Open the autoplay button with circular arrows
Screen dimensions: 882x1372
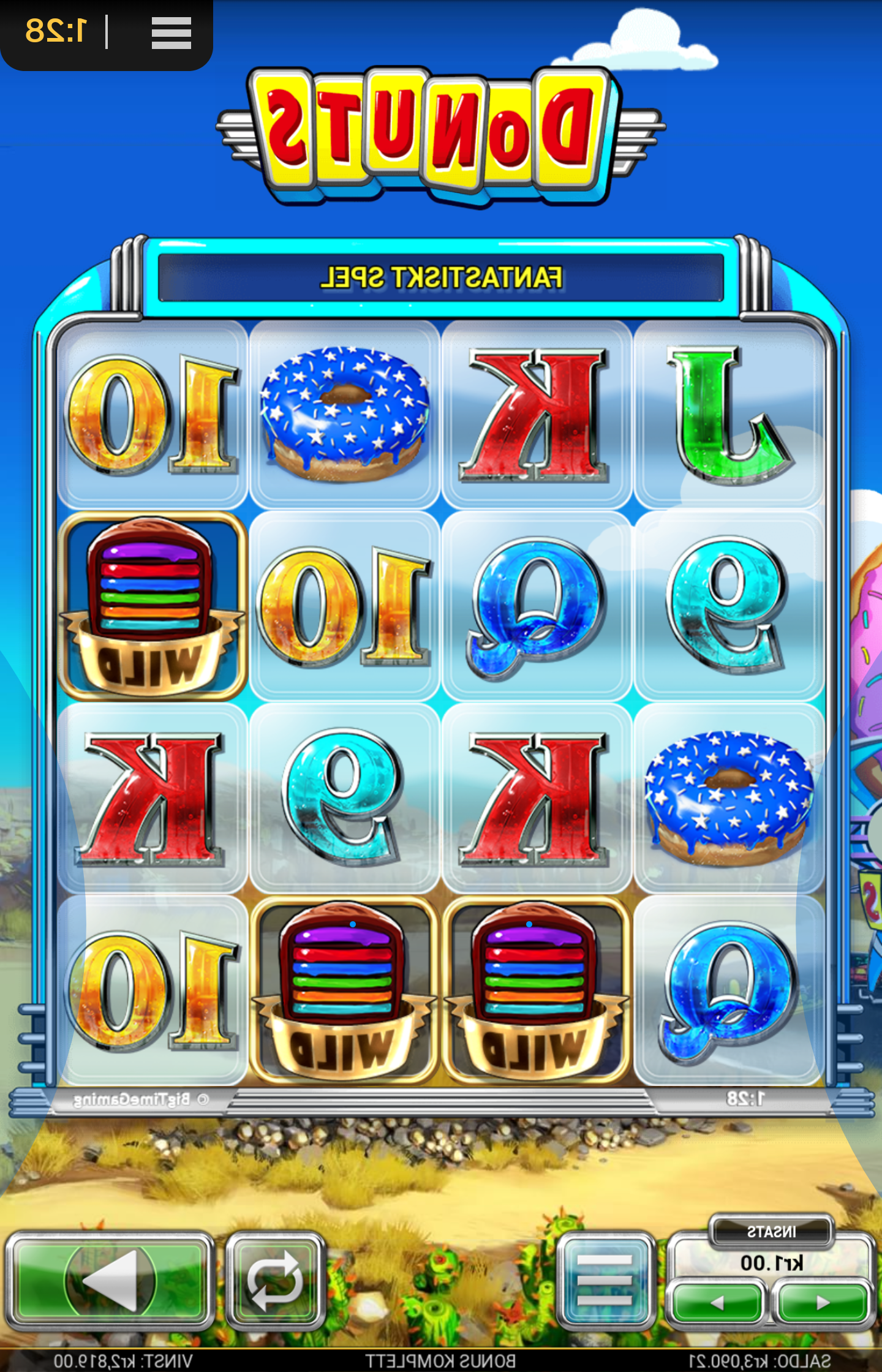(x=275, y=1281)
